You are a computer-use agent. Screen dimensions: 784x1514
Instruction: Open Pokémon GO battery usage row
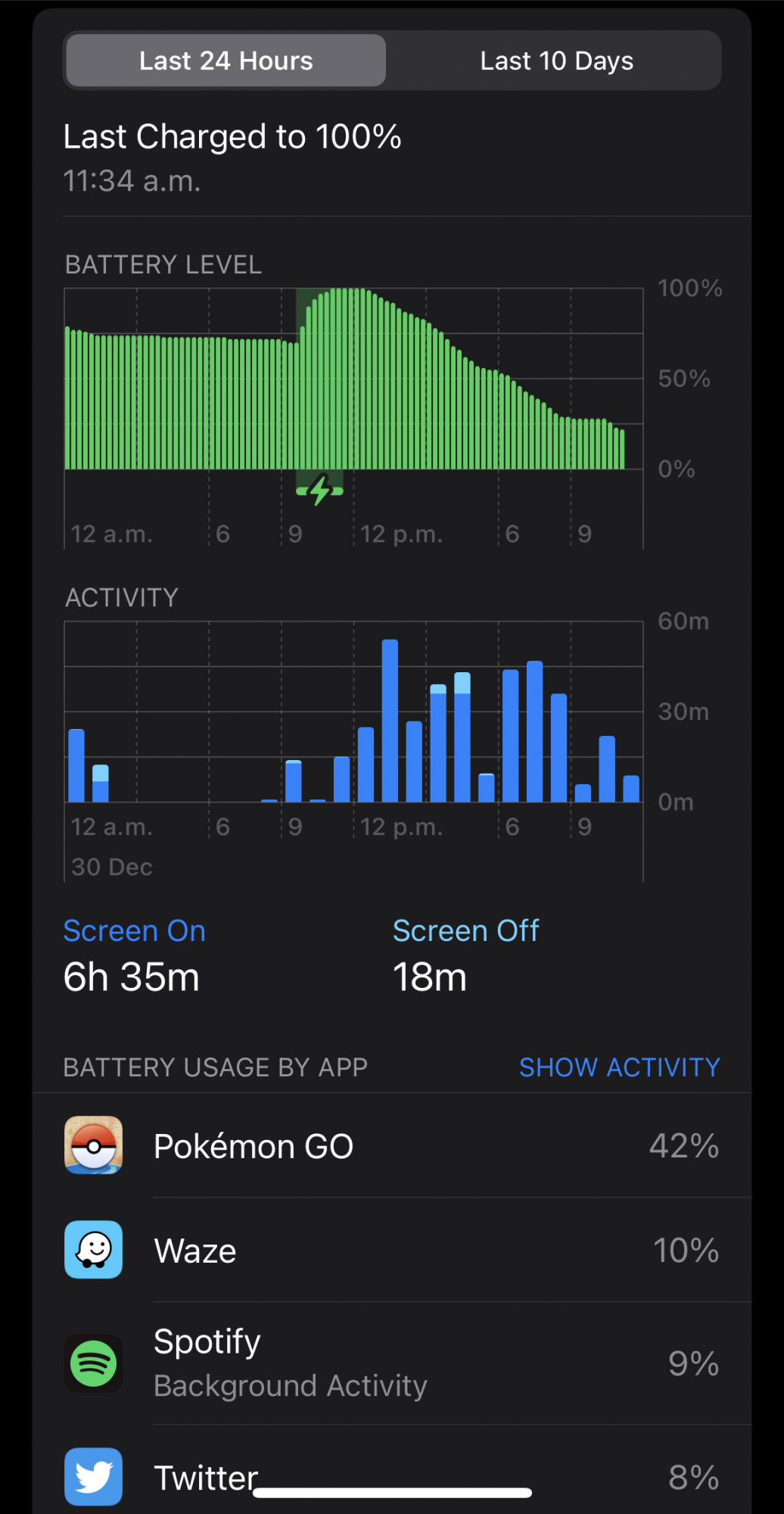tap(391, 1146)
